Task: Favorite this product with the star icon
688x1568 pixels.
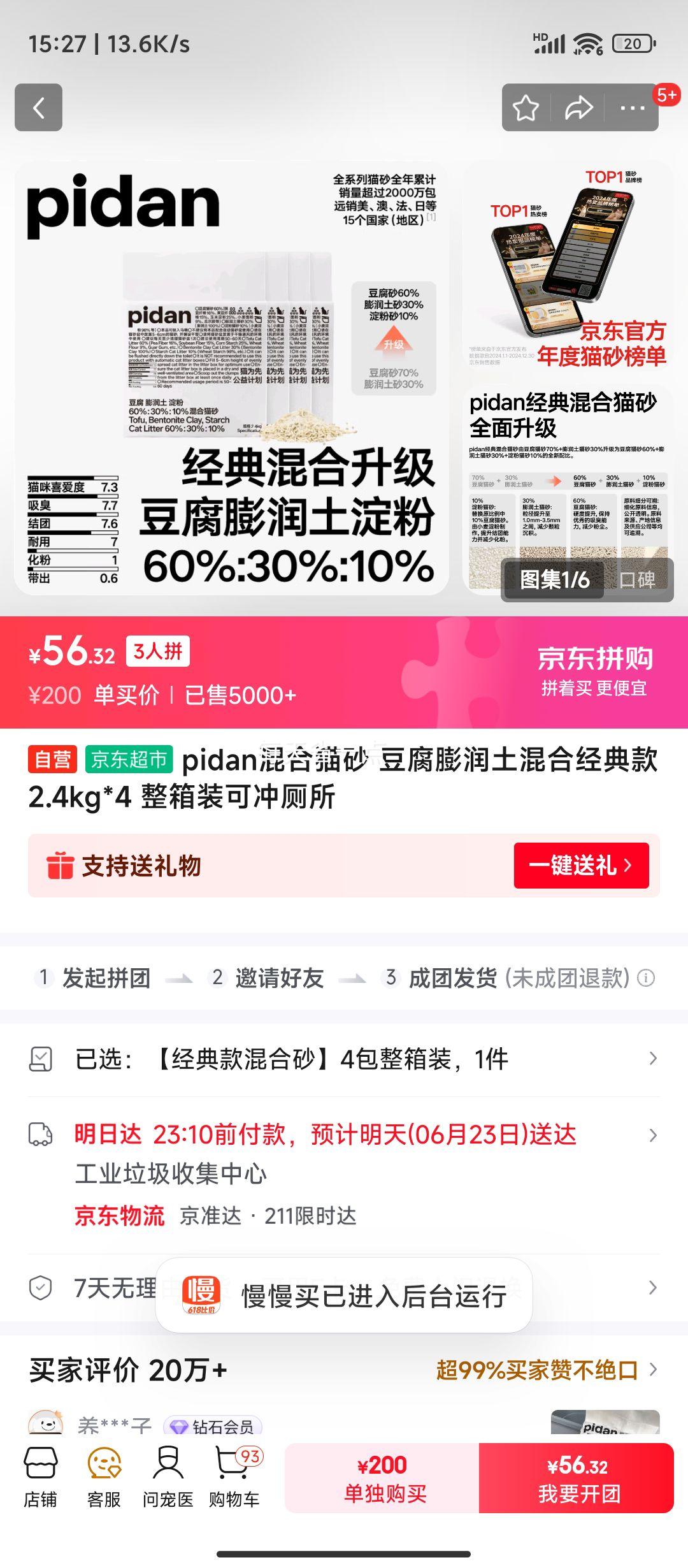Action: pos(526,108)
